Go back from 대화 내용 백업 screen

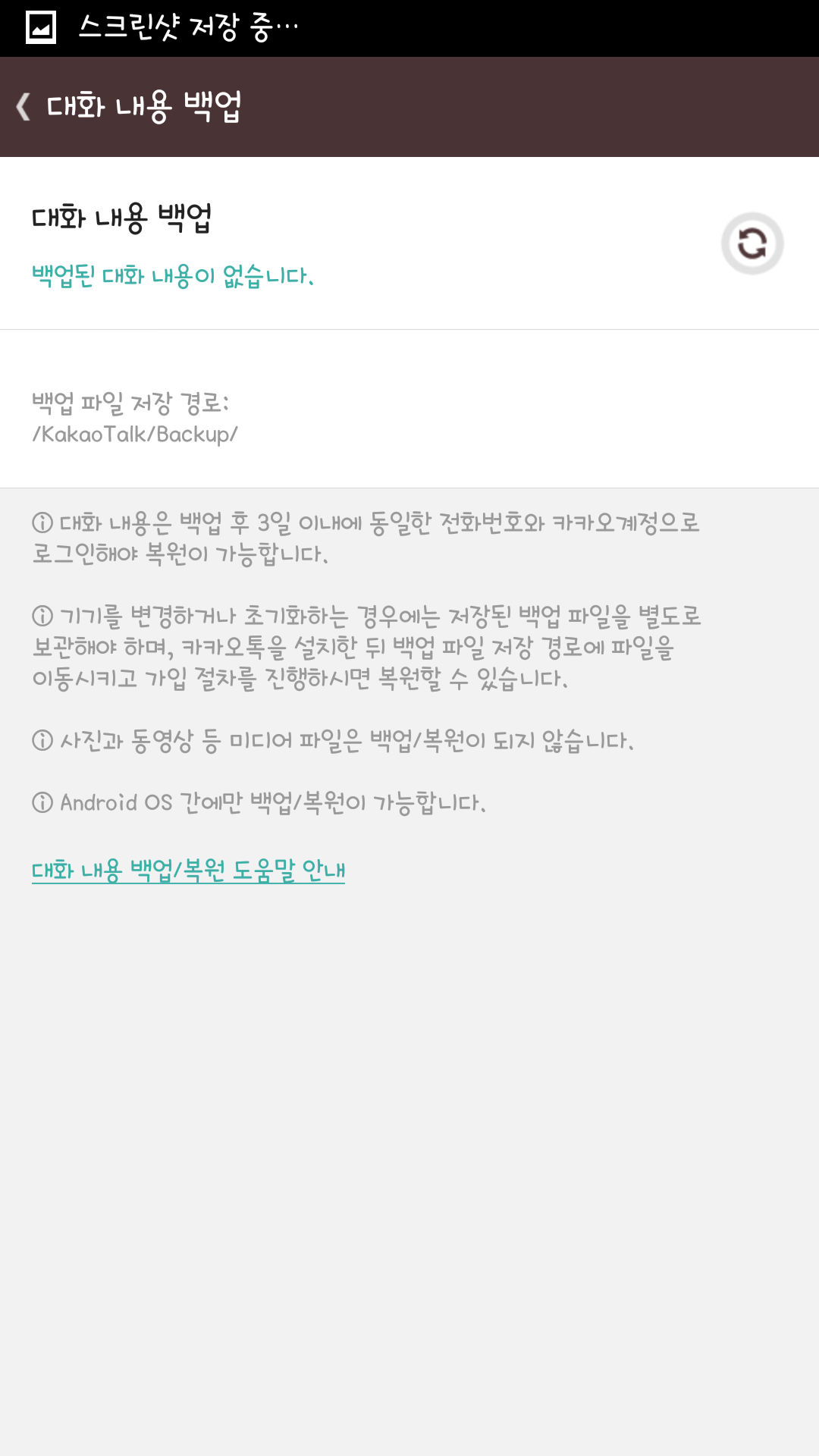pyautogui.click(x=24, y=106)
